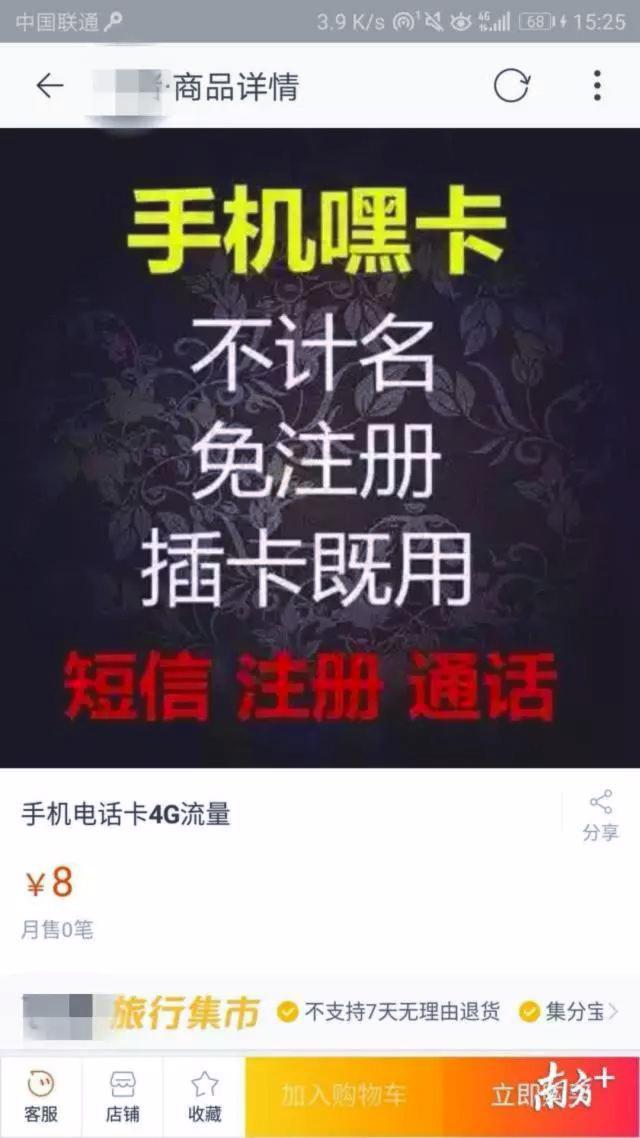The height and width of the screenshot is (1138, 640).
Task: Open the three-dot overflow menu
Action: (596, 86)
